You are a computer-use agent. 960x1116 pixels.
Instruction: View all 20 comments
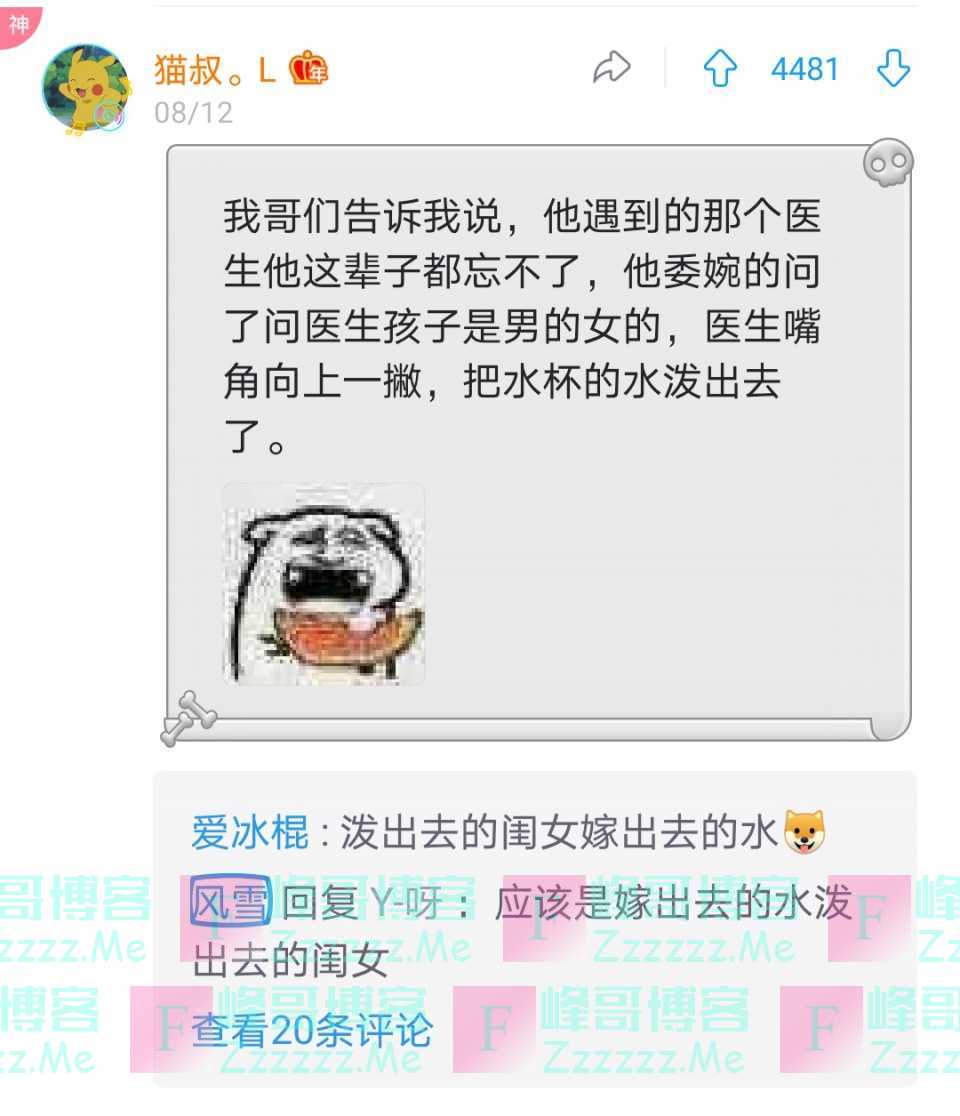pos(312,1030)
